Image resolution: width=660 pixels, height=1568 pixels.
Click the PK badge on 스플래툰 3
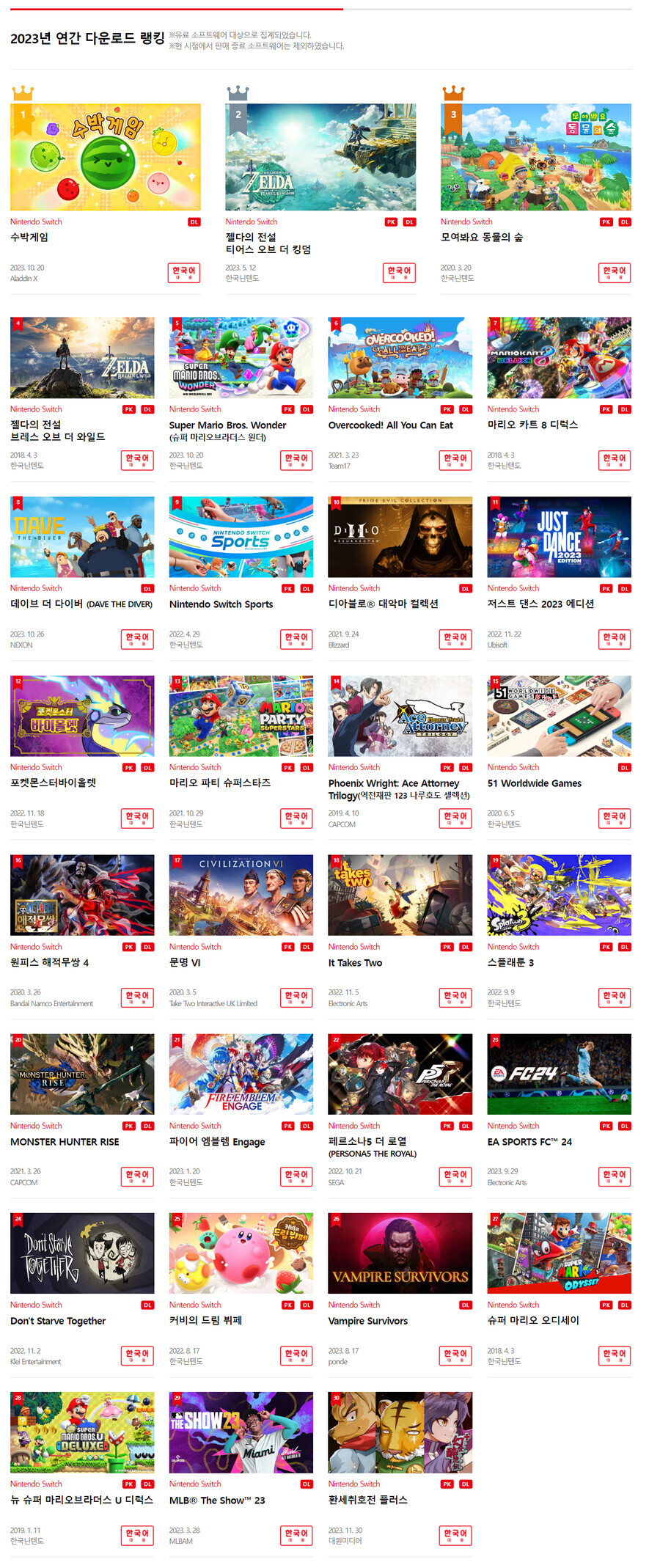coord(606,946)
